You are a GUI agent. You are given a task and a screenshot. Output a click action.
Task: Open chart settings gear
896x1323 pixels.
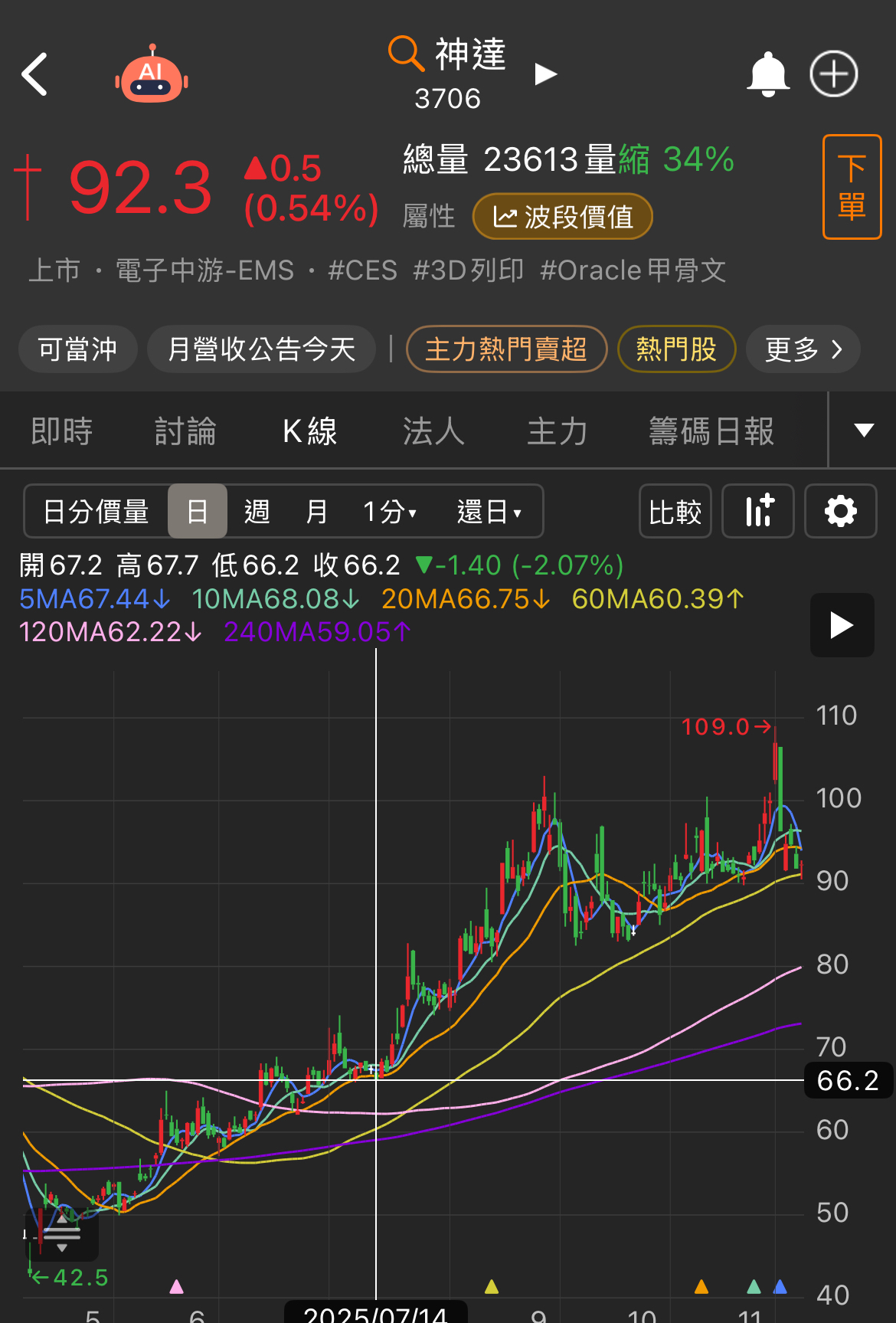[x=840, y=511]
